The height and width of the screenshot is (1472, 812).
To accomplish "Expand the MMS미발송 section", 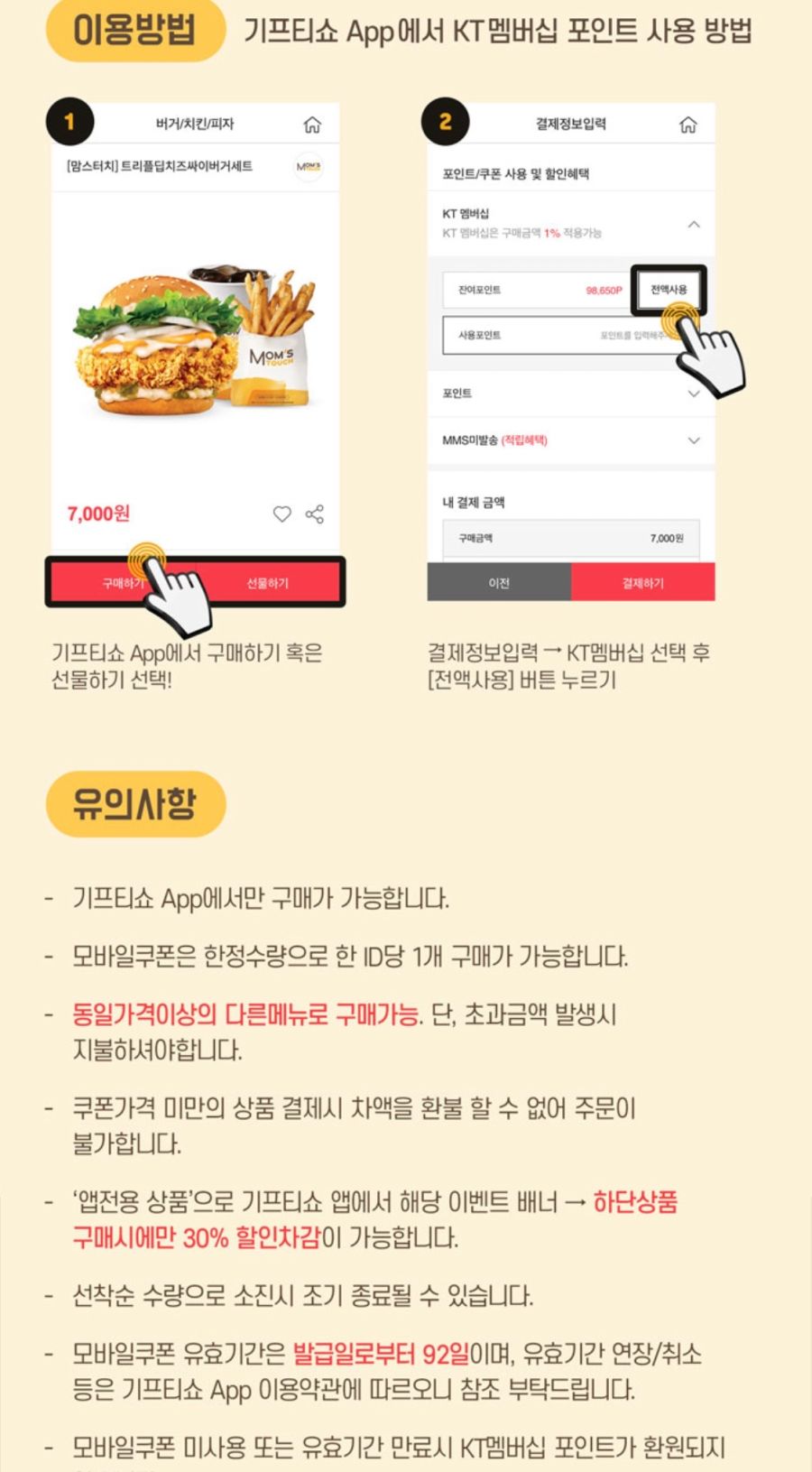I will coord(693,440).
